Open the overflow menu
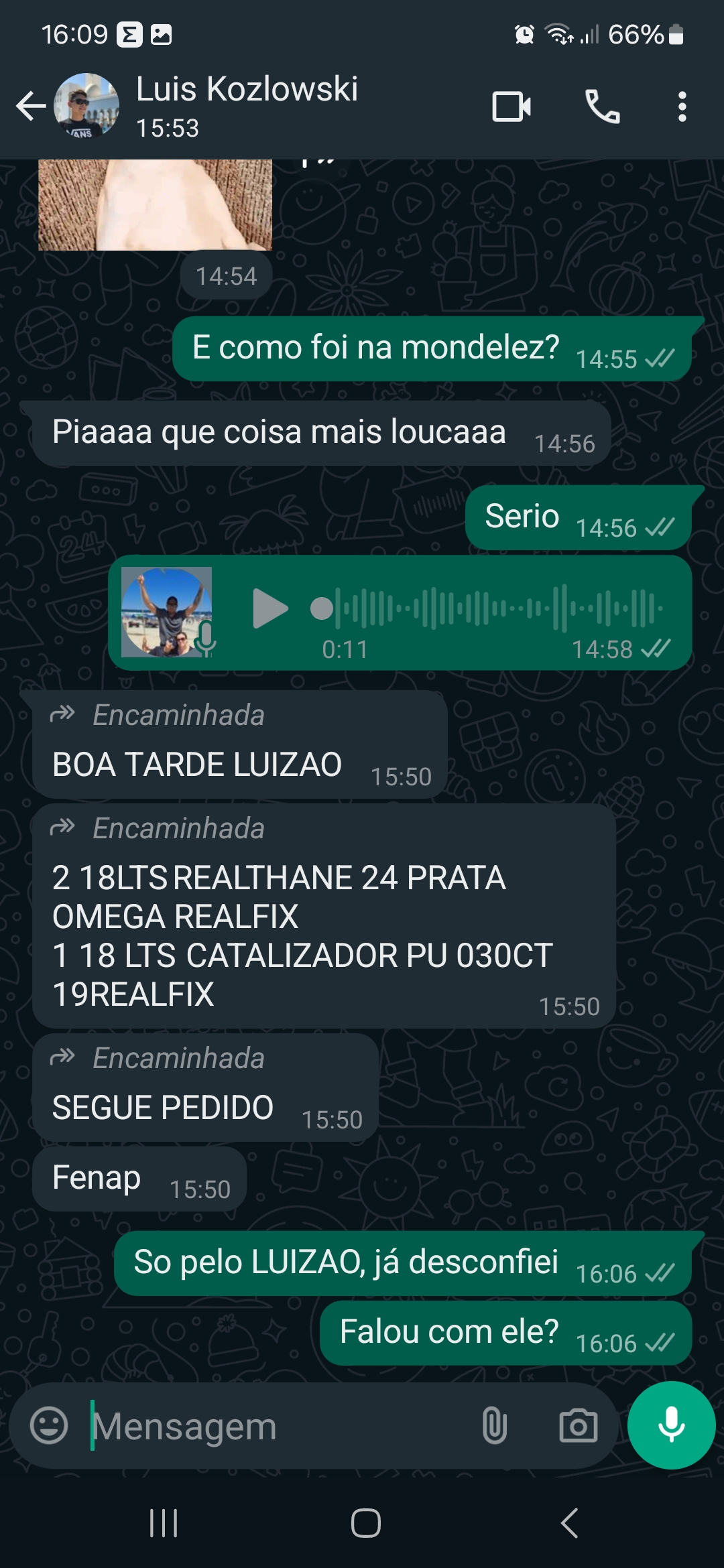This screenshot has width=724, height=1568. tap(682, 106)
